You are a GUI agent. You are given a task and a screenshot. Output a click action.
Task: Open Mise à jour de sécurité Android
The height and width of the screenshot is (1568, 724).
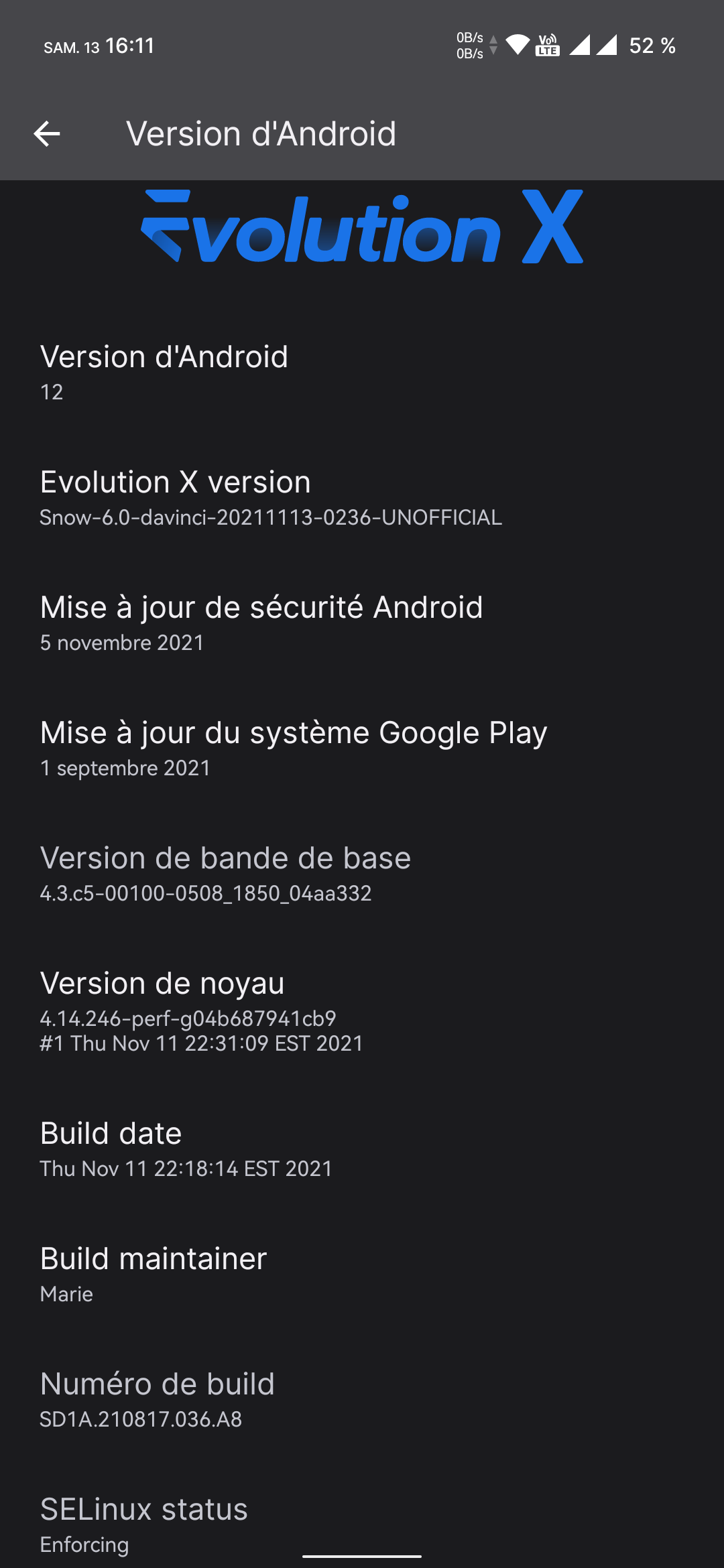pos(362,623)
